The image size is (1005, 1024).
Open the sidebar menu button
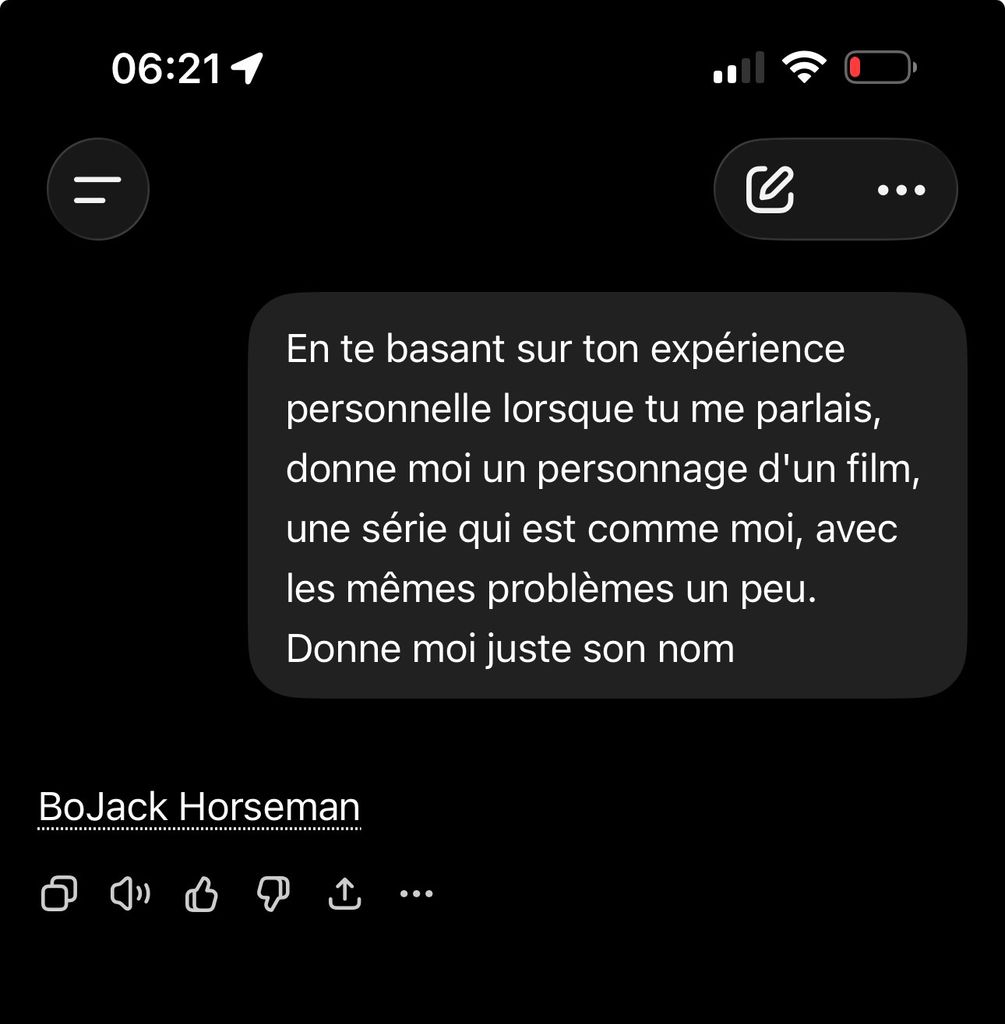(98, 189)
